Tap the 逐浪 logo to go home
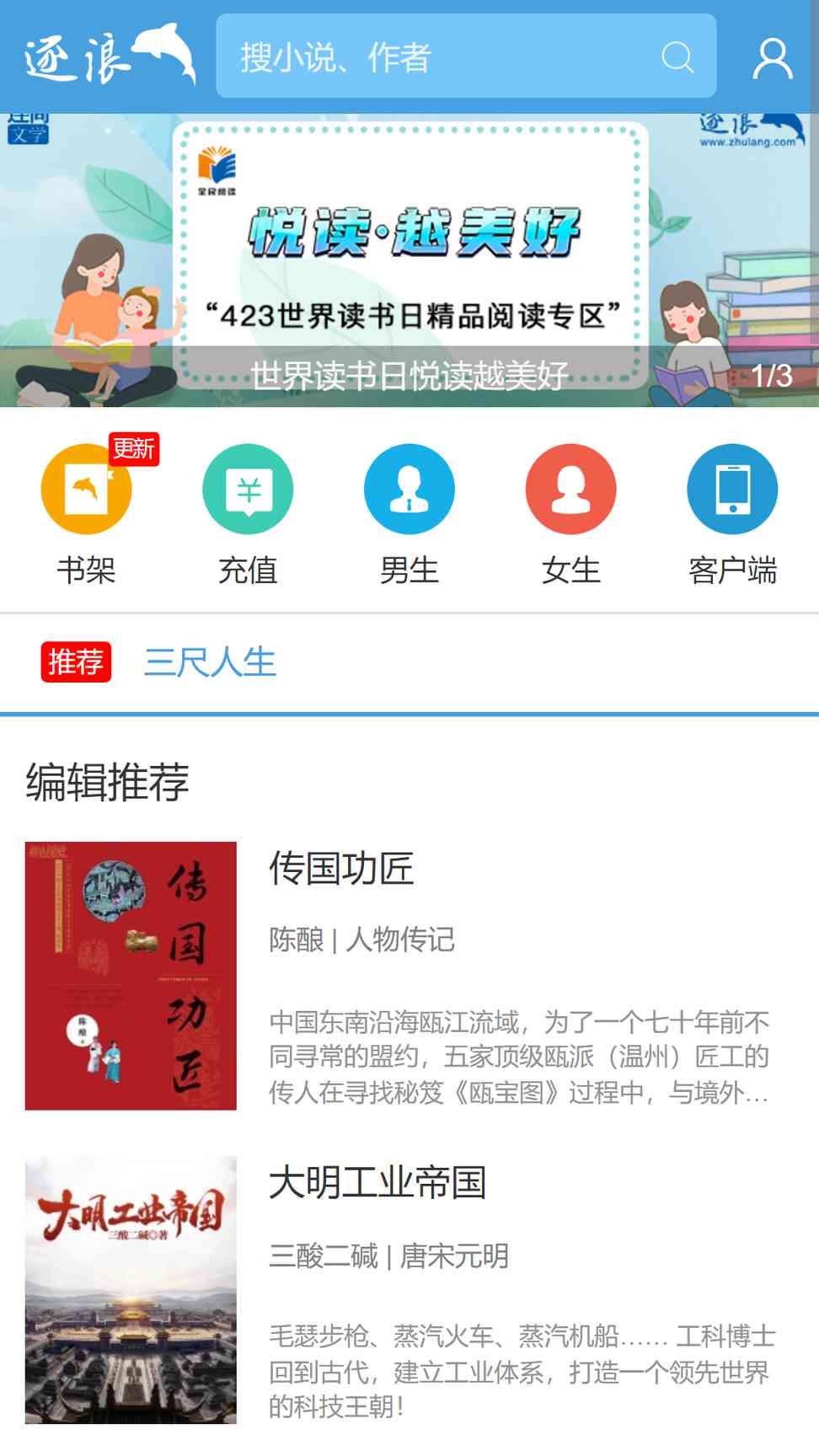The height and width of the screenshot is (1456, 819). point(110,56)
